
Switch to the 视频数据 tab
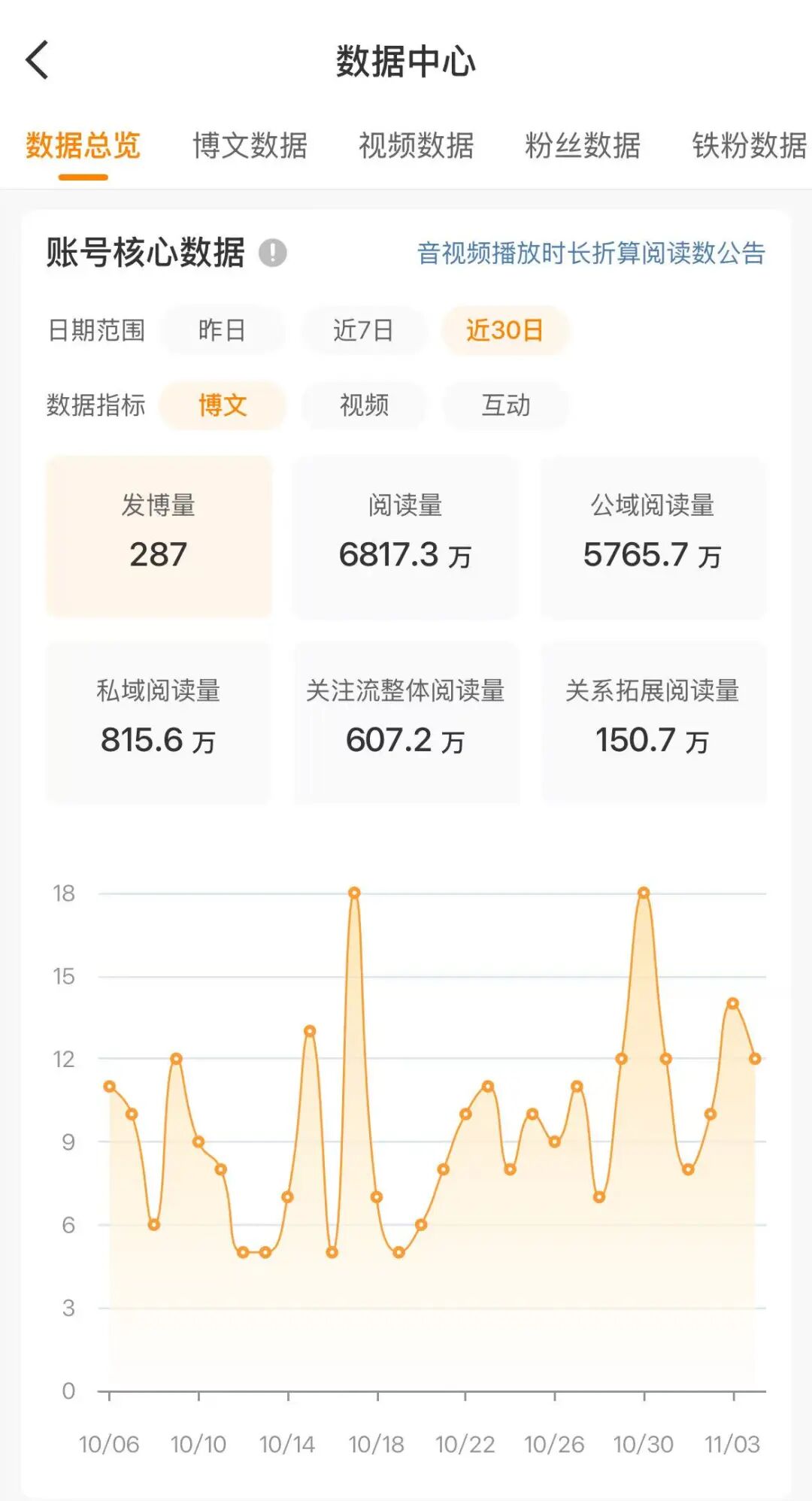pyautogui.click(x=416, y=146)
